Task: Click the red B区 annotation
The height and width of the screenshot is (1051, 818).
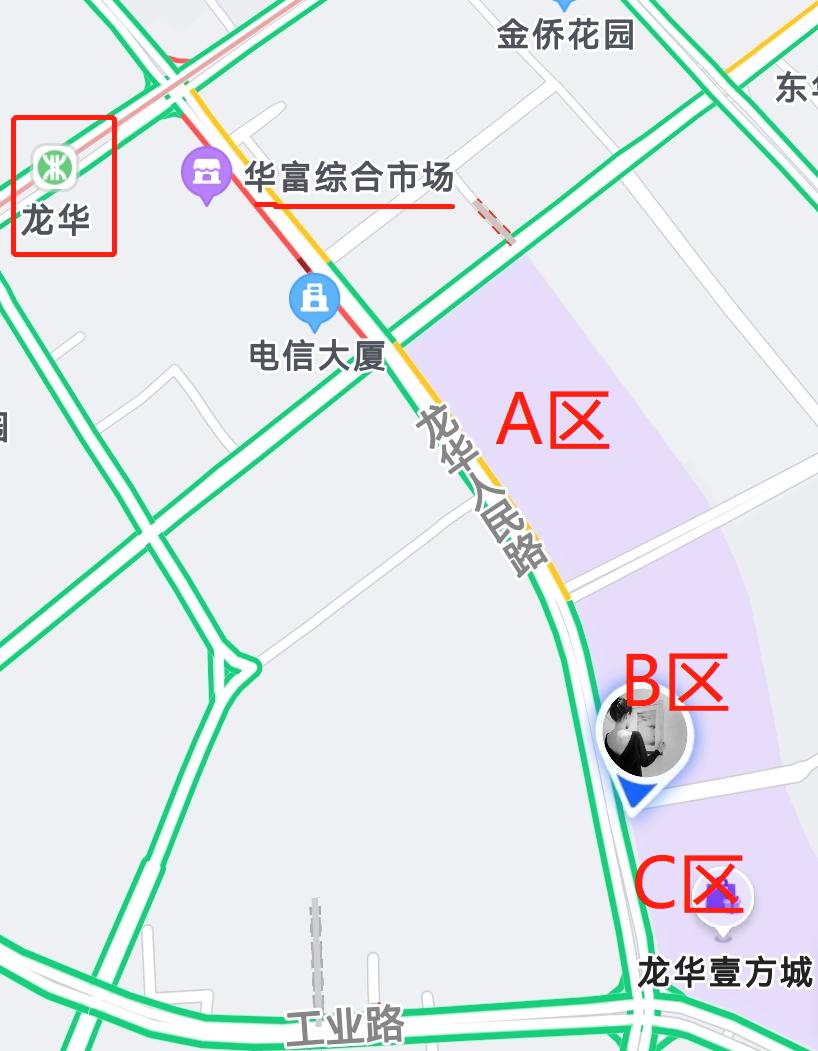Action: (675, 683)
